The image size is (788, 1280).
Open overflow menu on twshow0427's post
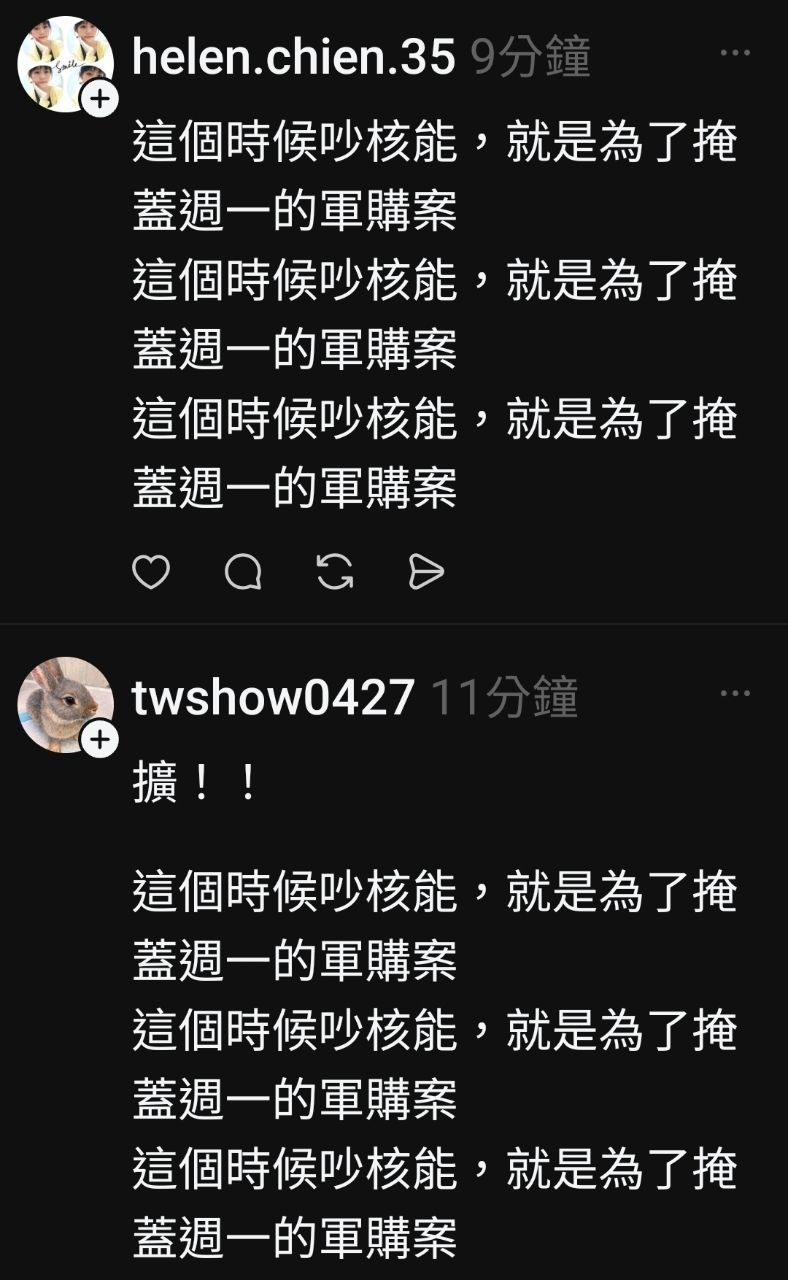[735, 693]
